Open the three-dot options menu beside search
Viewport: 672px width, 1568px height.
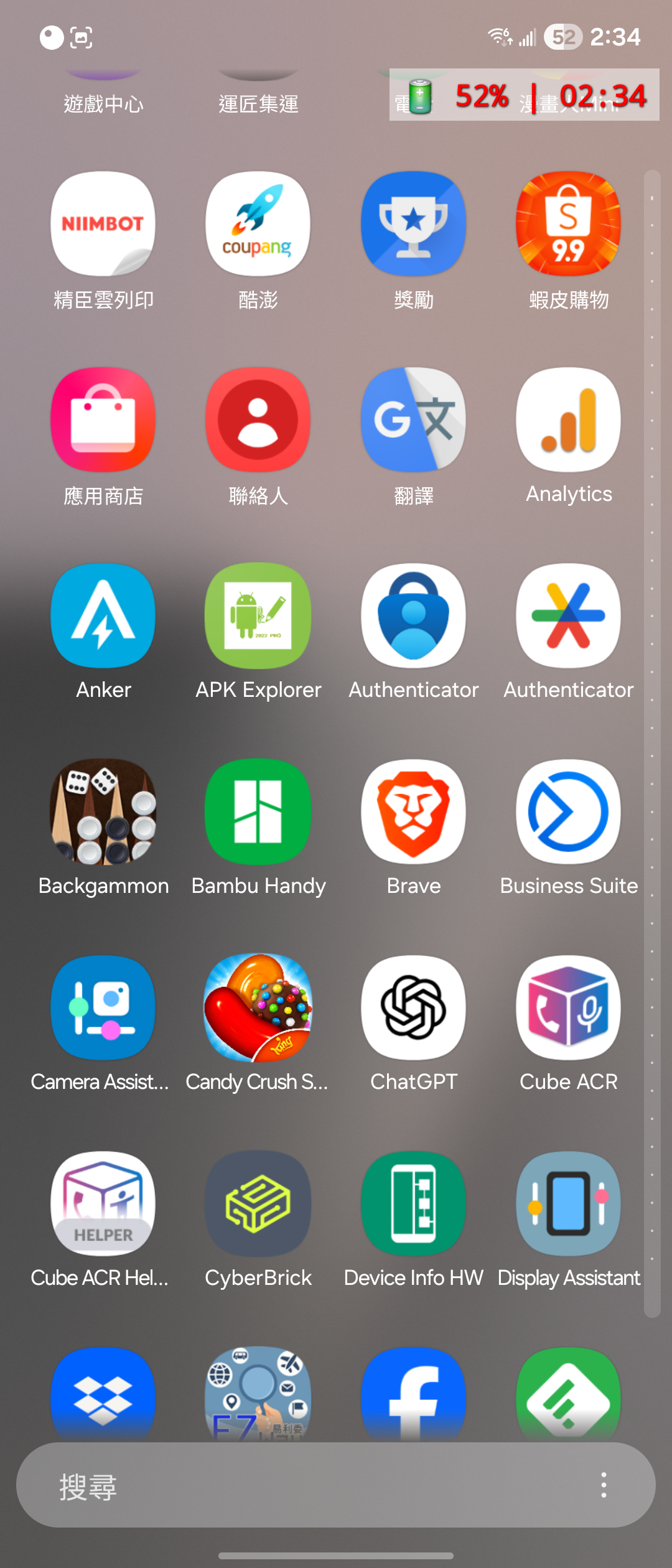pos(602,1485)
